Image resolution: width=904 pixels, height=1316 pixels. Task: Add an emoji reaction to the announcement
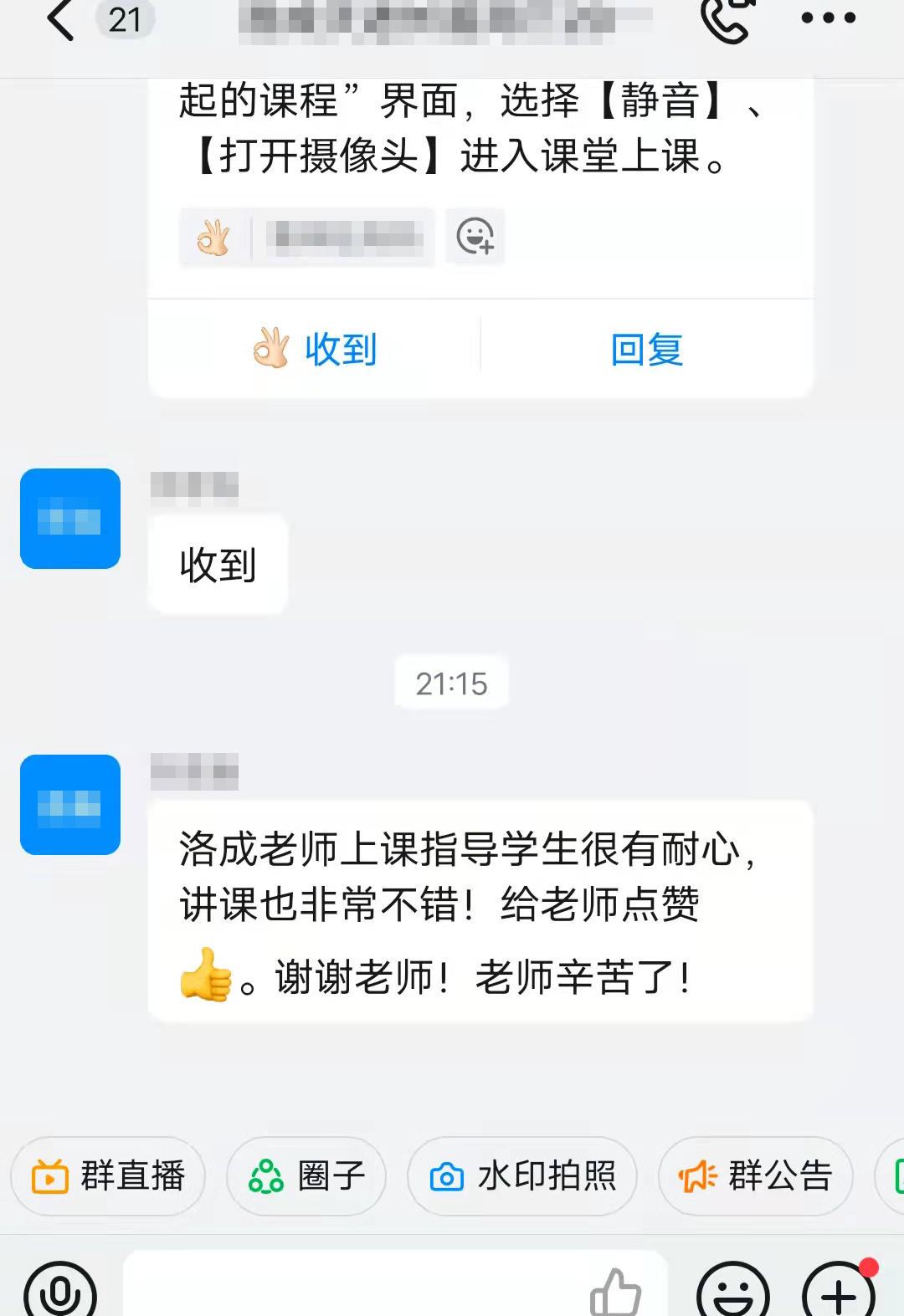[475, 237]
